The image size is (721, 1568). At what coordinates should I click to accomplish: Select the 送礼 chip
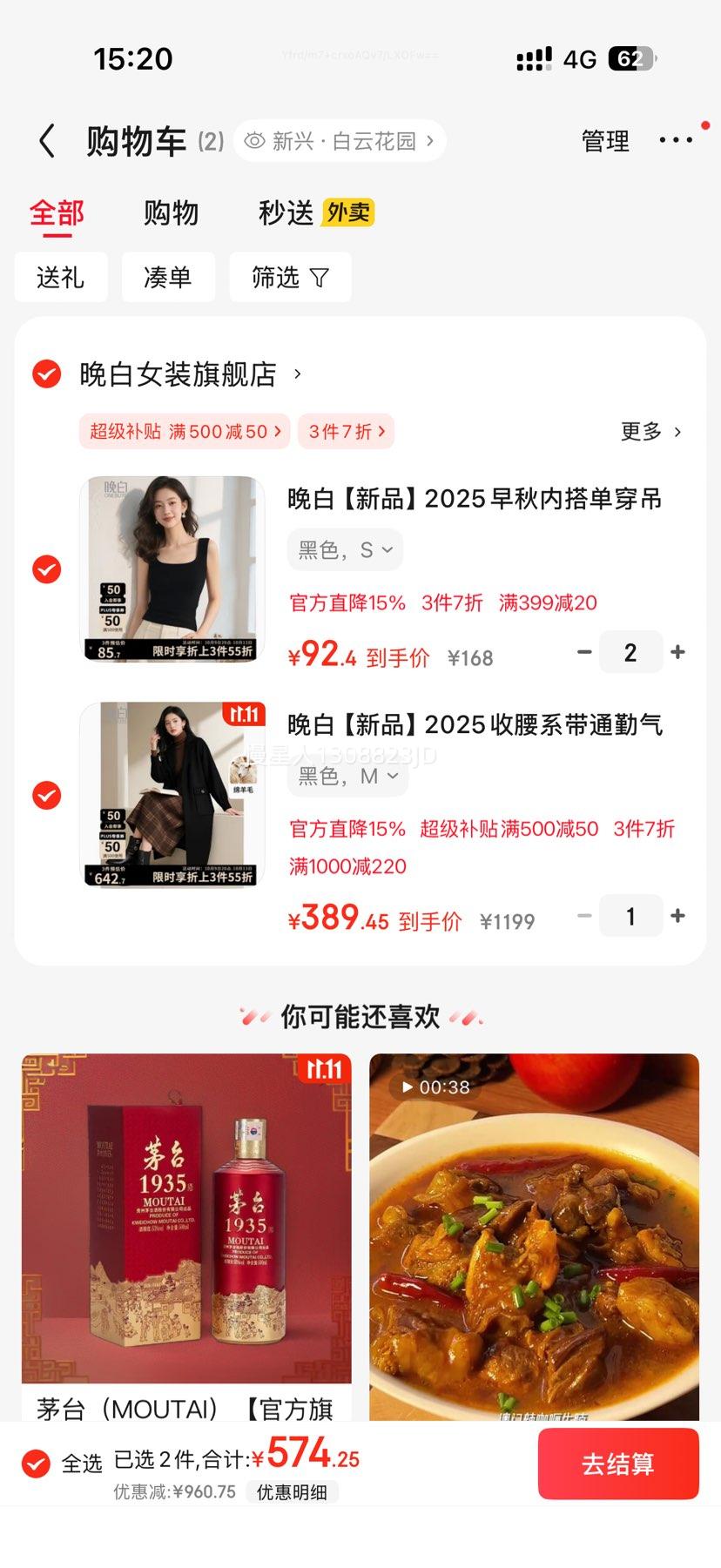pyautogui.click(x=60, y=278)
